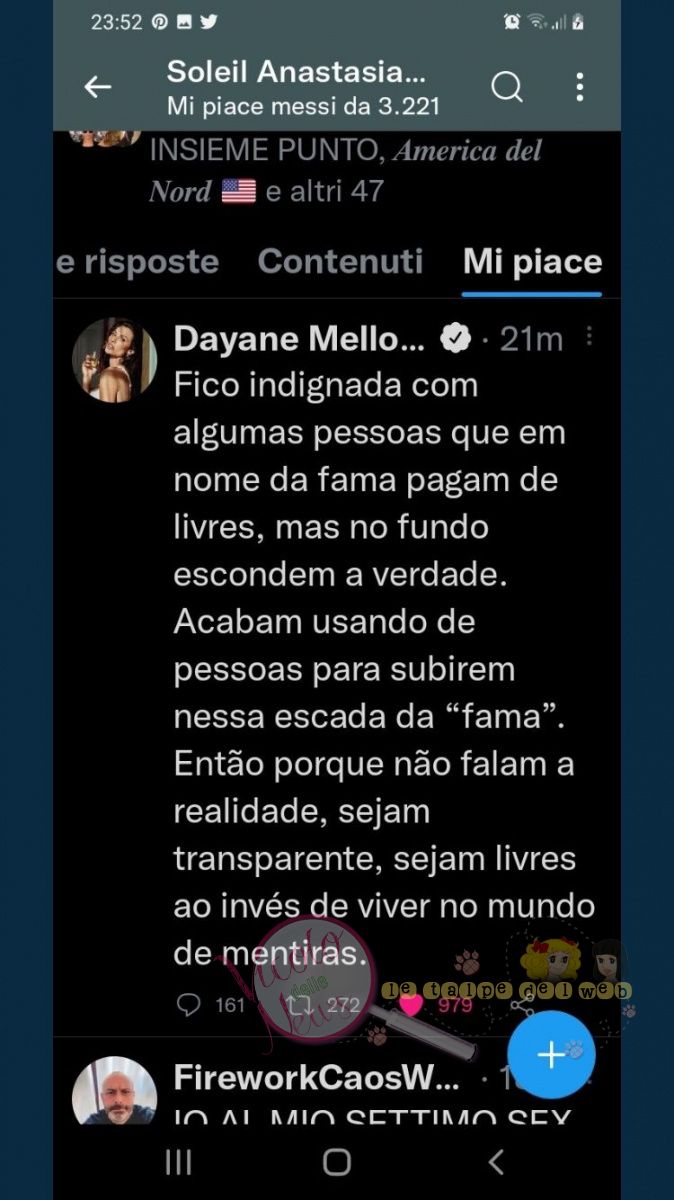Open Dayane Mello's profile picture
The width and height of the screenshot is (674, 1200).
click(x=115, y=360)
